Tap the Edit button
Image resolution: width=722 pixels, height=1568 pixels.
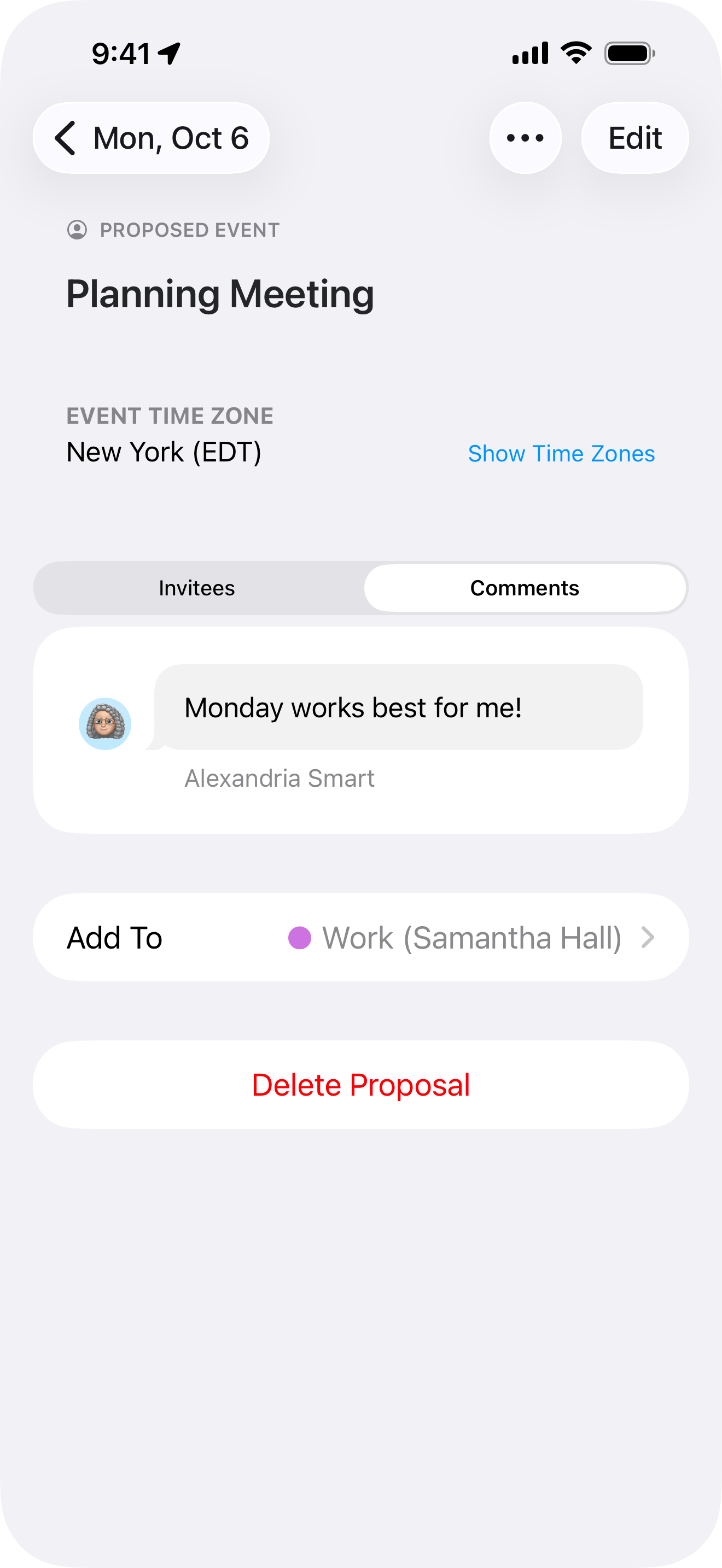634,138
